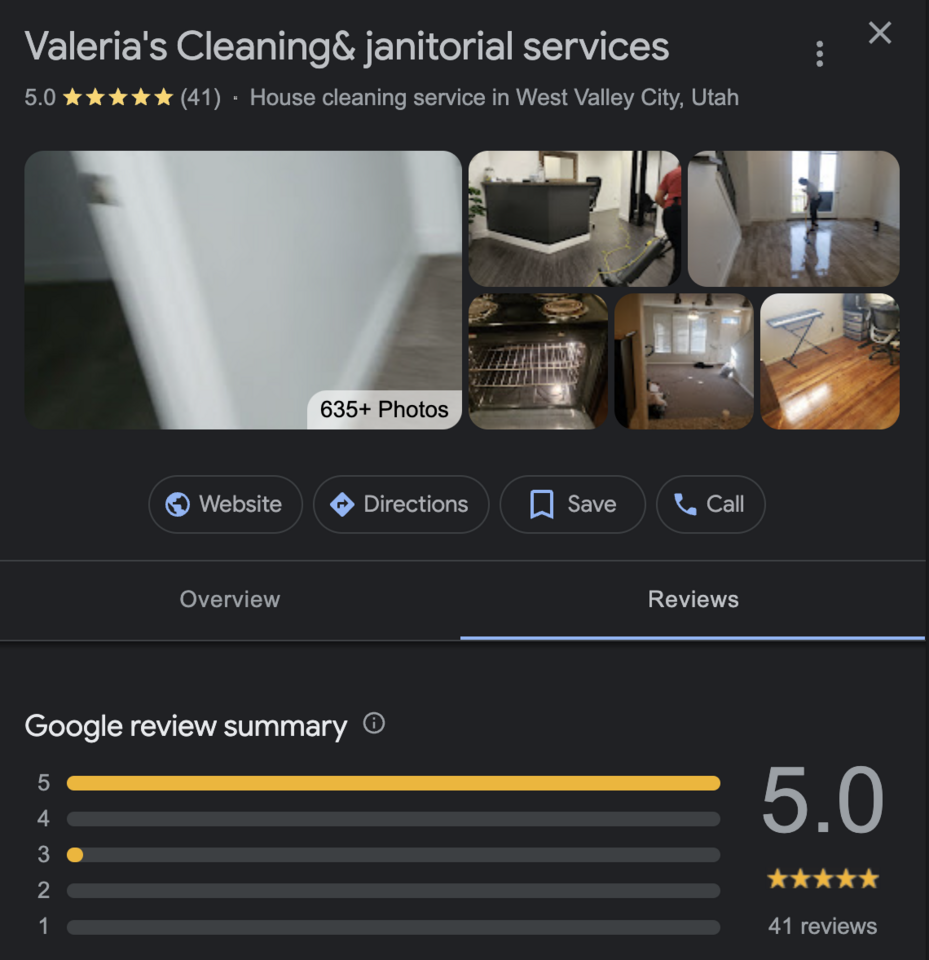View the reception desk photo

(x=574, y=218)
